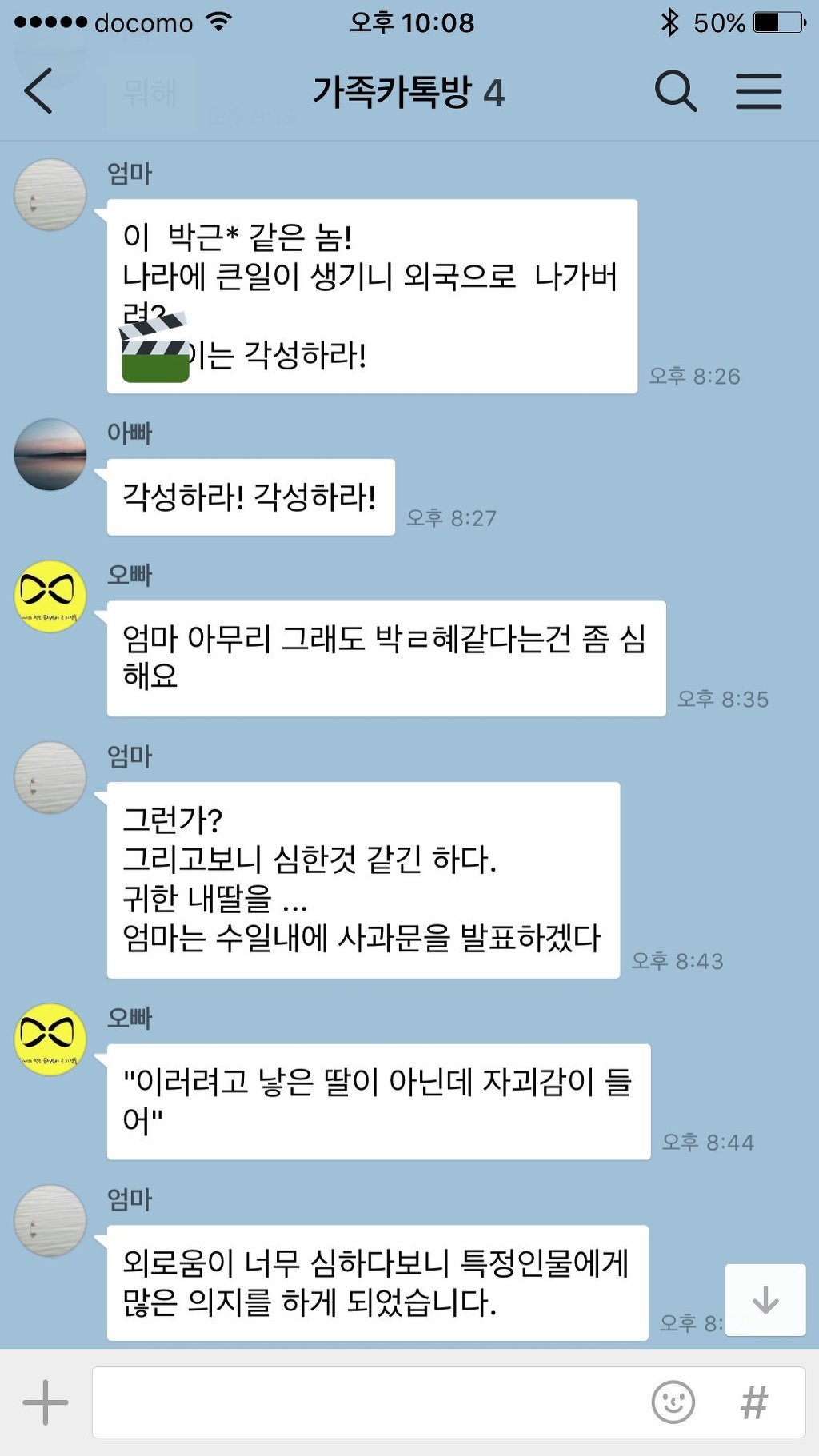Search within the chat conversation

tap(676, 91)
